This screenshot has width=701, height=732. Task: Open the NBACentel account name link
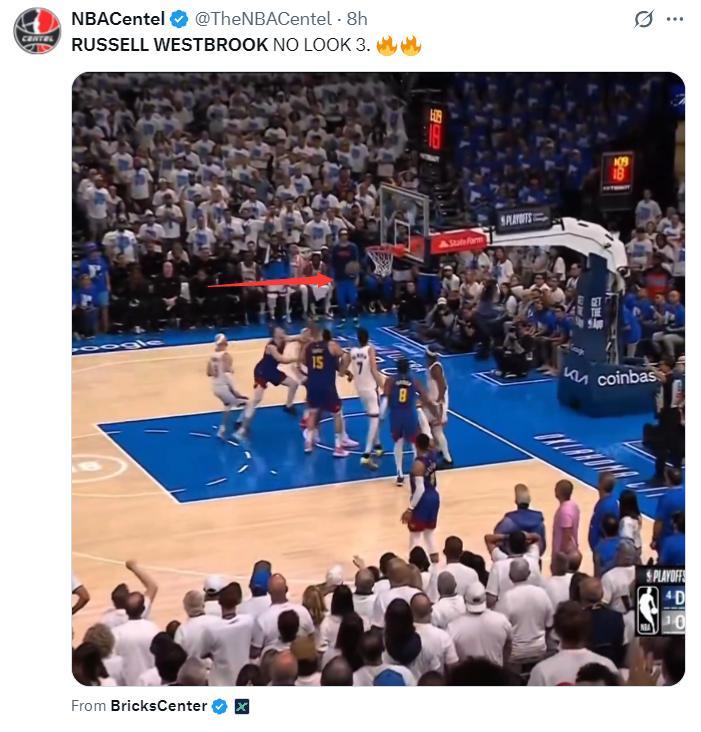point(117,19)
